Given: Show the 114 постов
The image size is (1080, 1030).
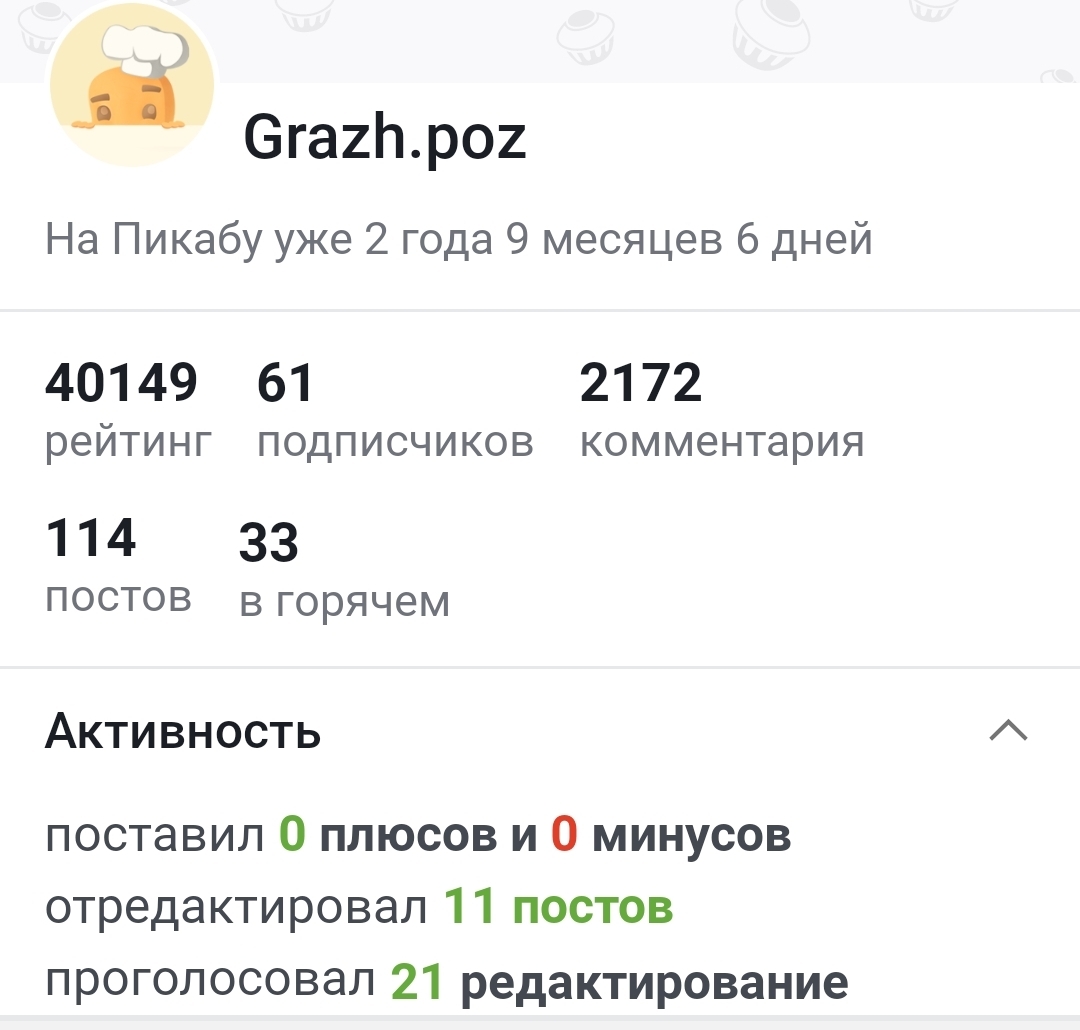Looking at the screenshot, I should [x=118, y=566].
